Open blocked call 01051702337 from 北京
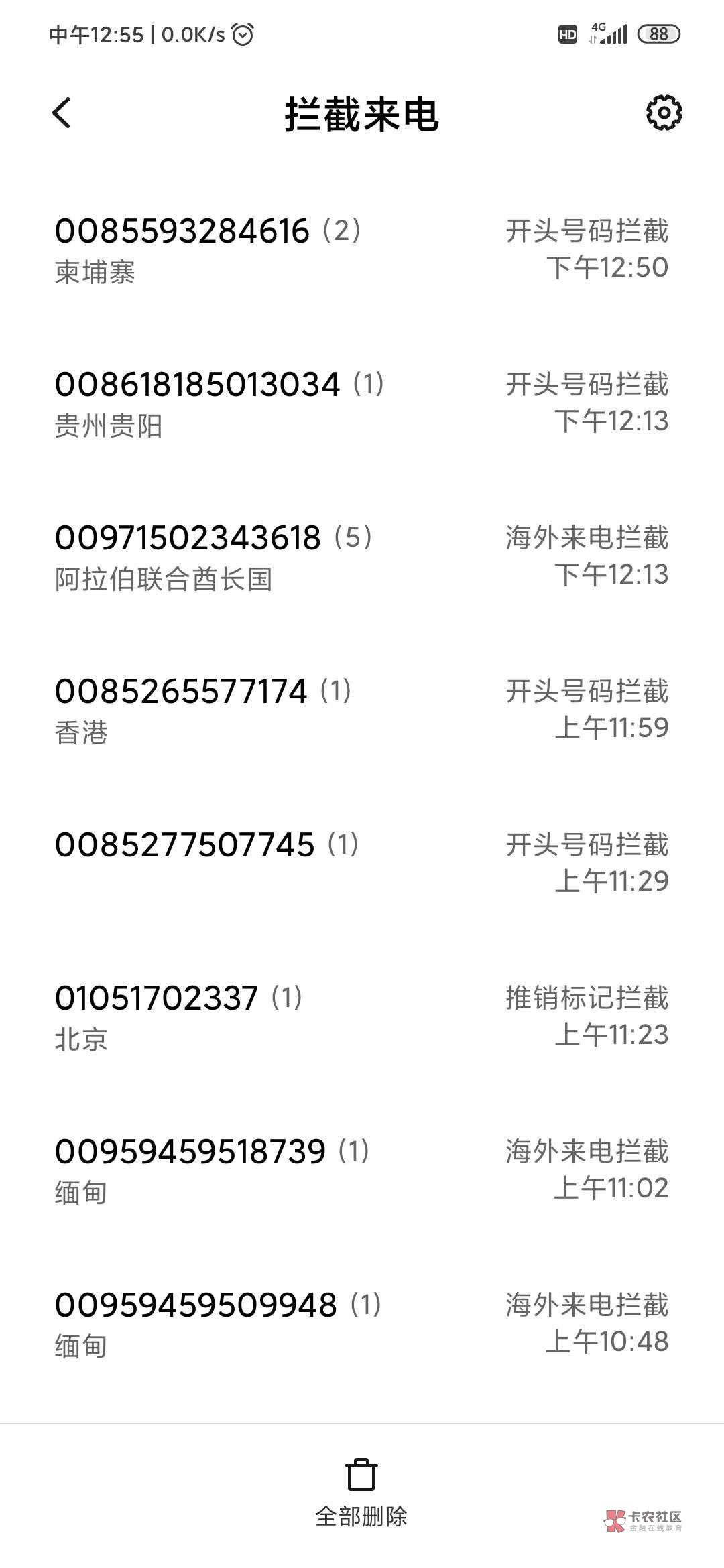 click(x=362, y=1017)
